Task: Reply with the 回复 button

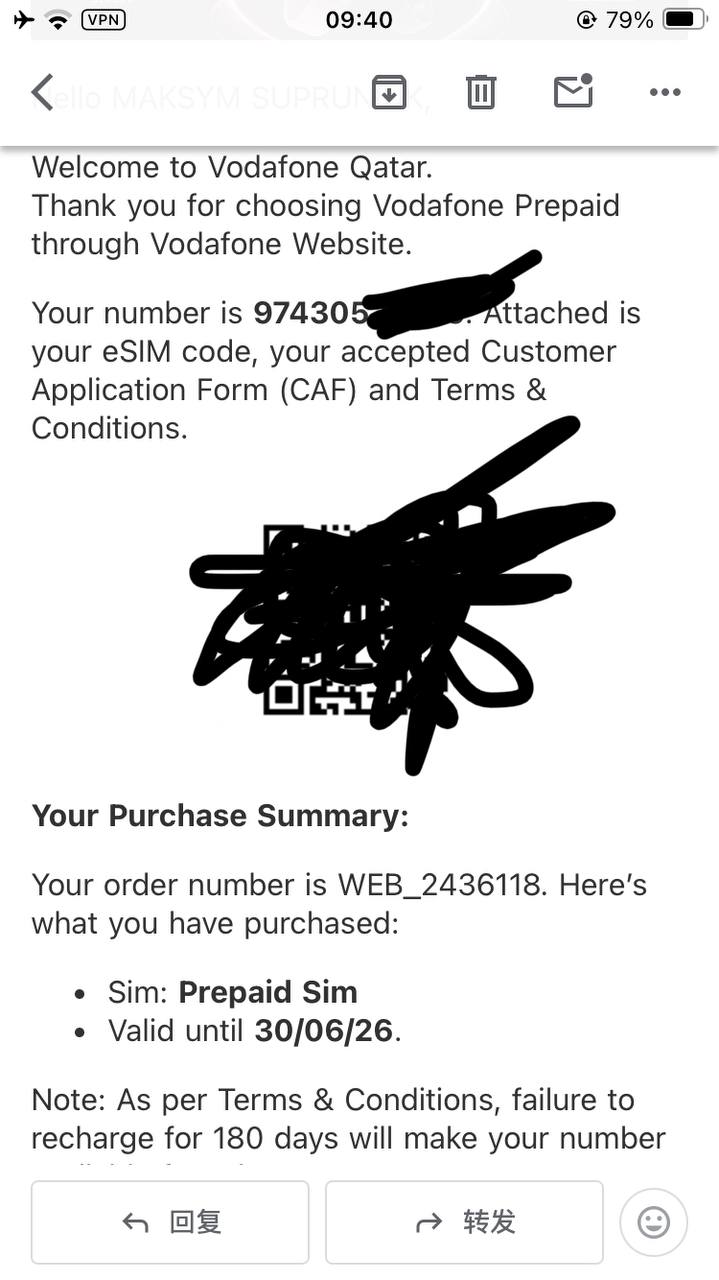Action: (170, 1222)
